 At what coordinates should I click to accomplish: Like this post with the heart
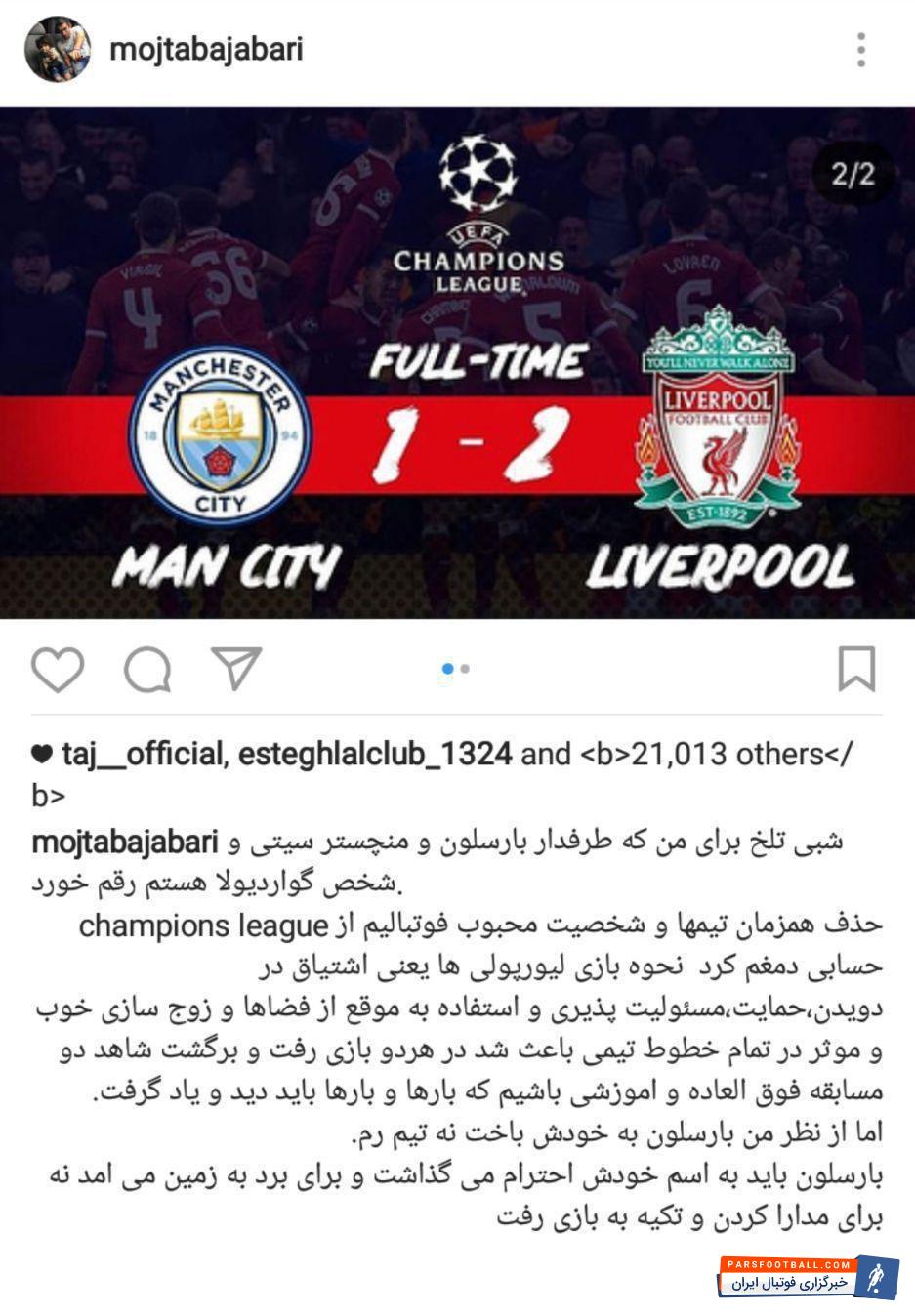[x=58, y=670]
